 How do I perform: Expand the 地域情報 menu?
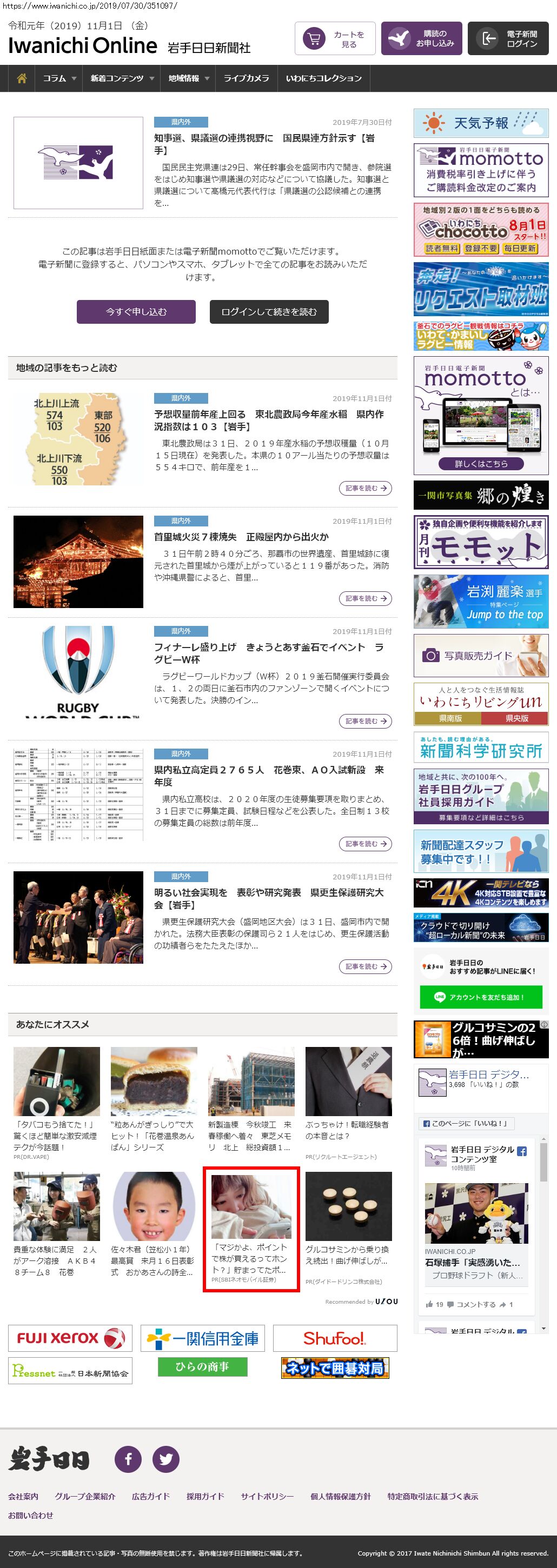click(x=188, y=78)
